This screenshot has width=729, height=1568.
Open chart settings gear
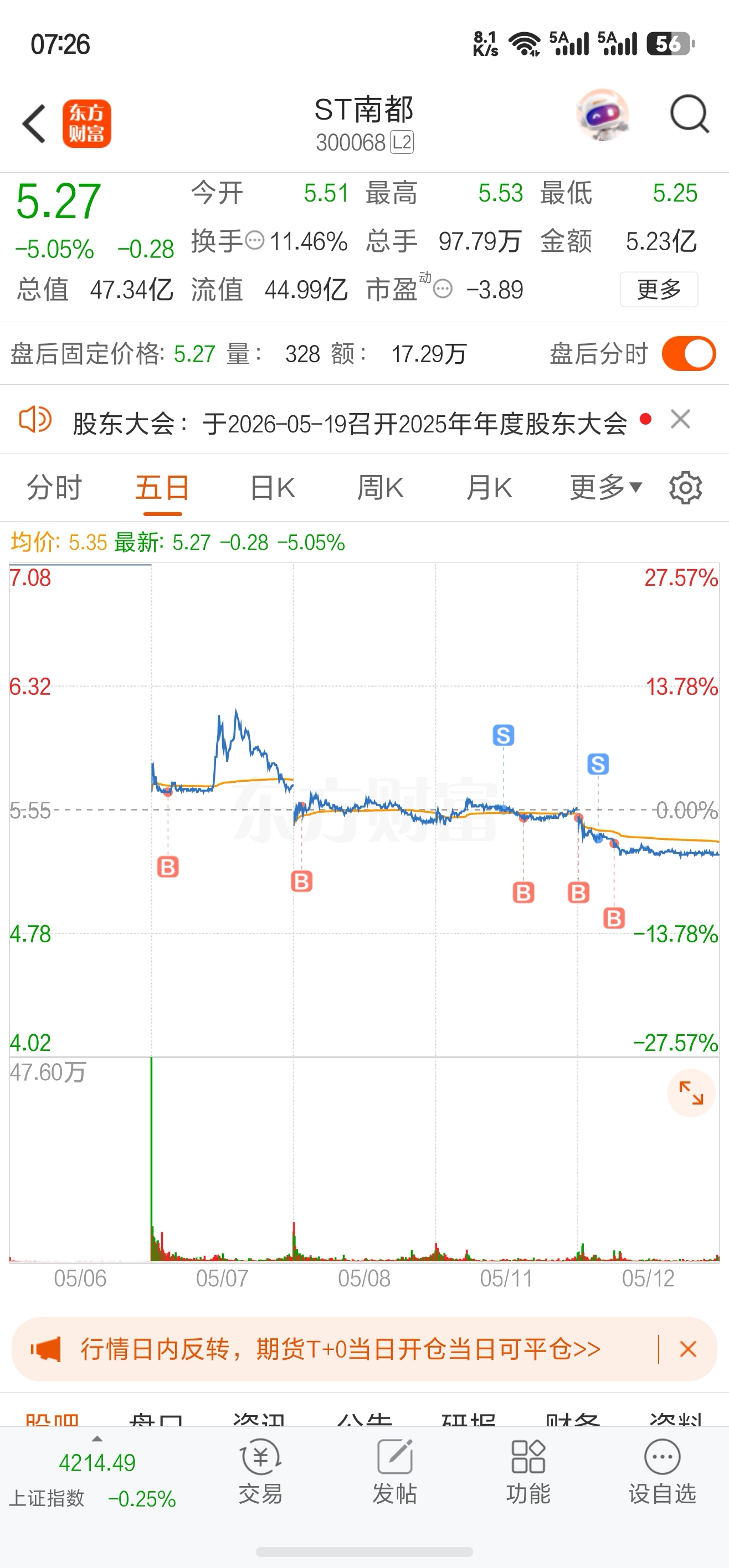pyautogui.click(x=686, y=488)
